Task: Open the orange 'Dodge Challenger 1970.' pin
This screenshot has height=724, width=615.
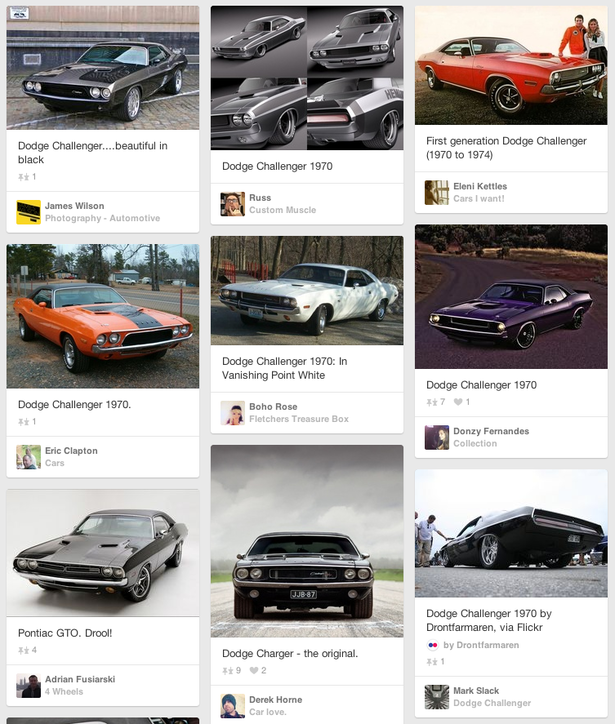Action: point(102,316)
